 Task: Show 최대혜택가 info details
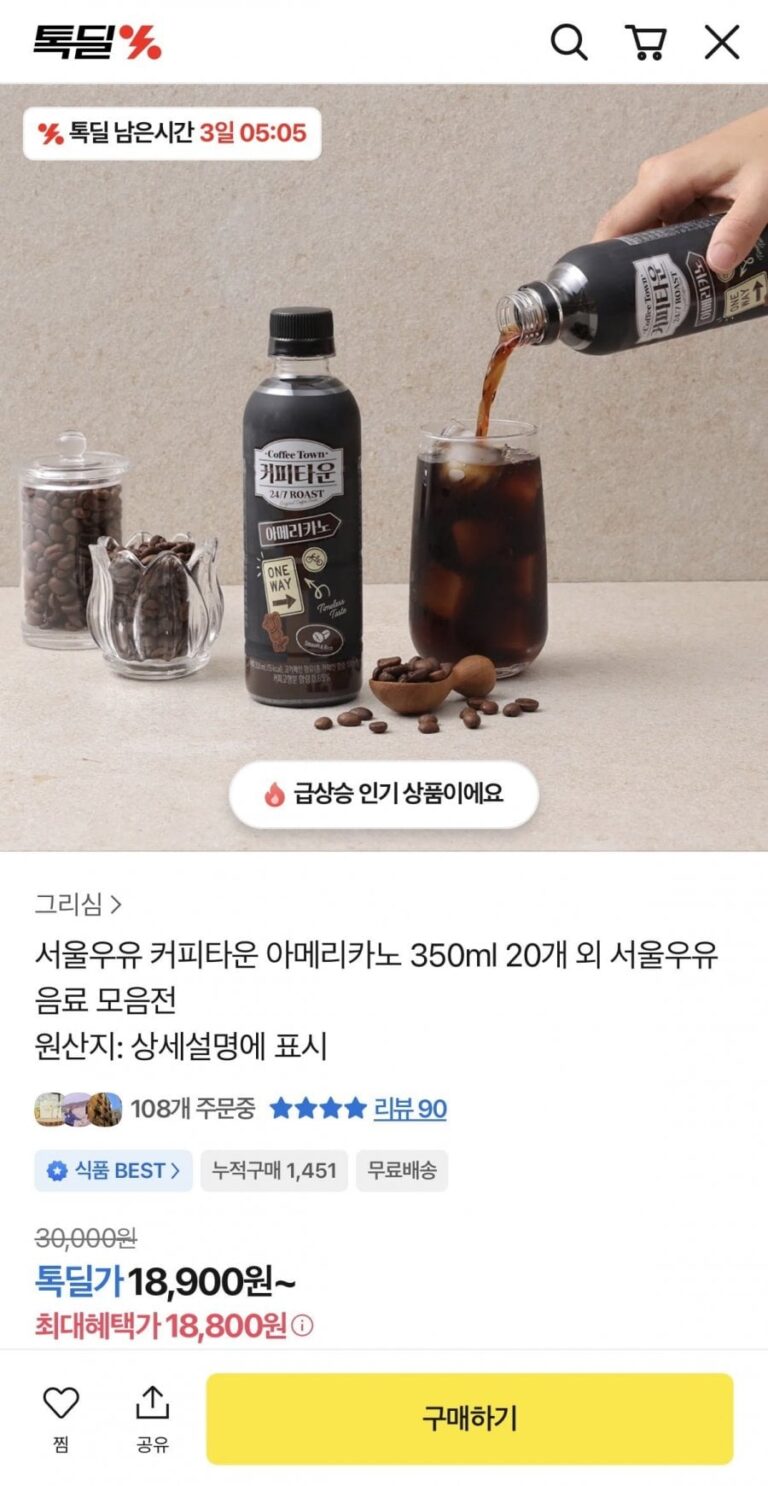(302, 1326)
